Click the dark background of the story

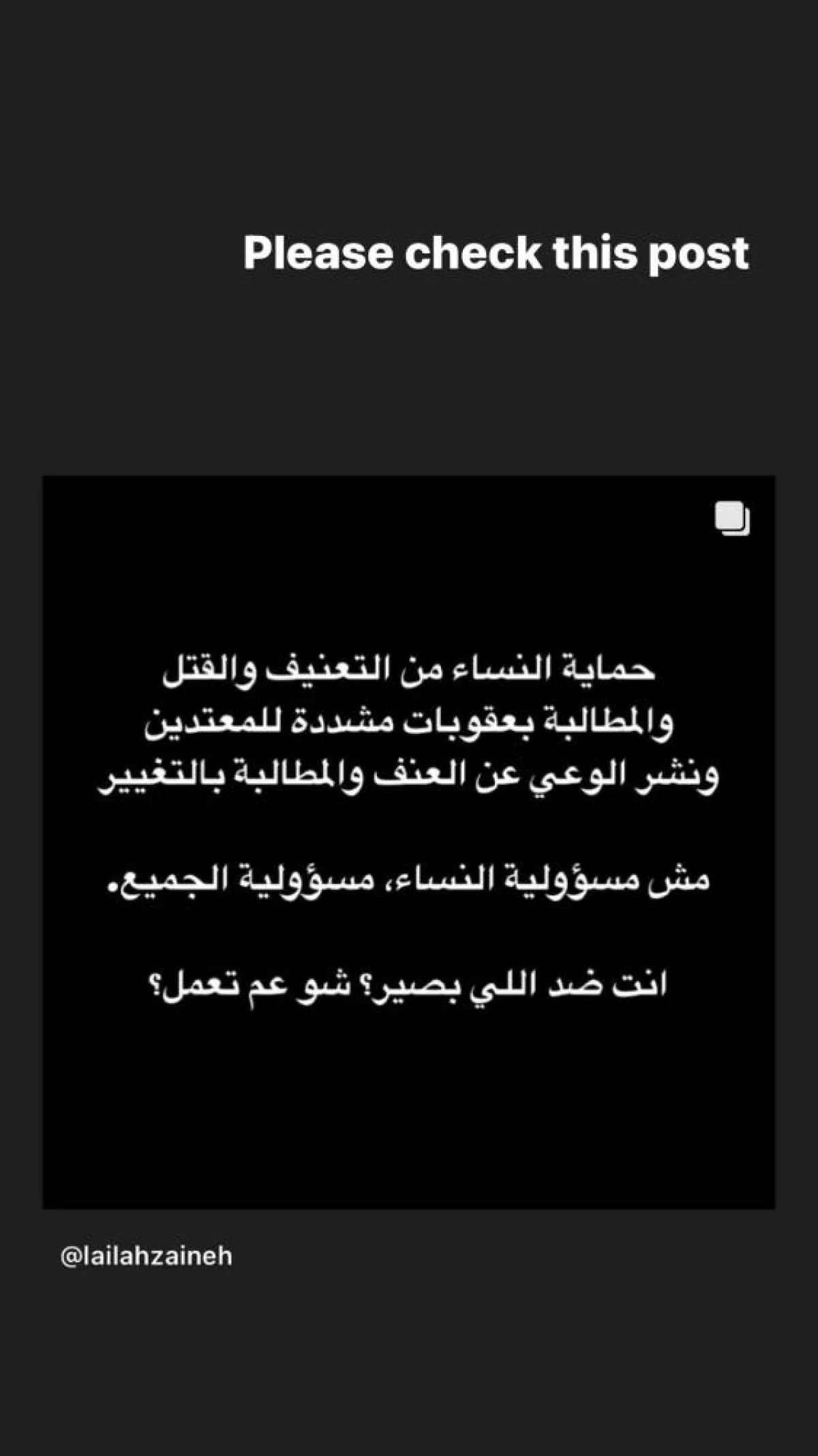point(409,1364)
